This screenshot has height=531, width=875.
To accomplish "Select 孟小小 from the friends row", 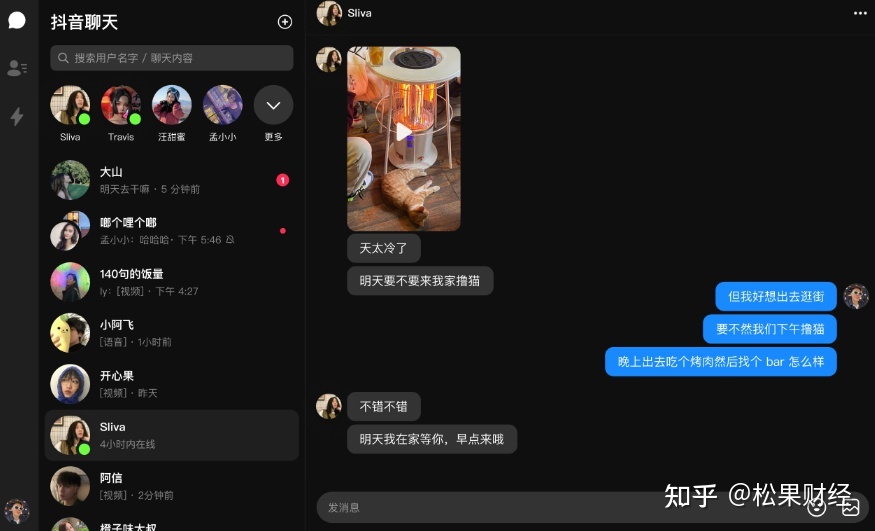I will click(x=223, y=106).
